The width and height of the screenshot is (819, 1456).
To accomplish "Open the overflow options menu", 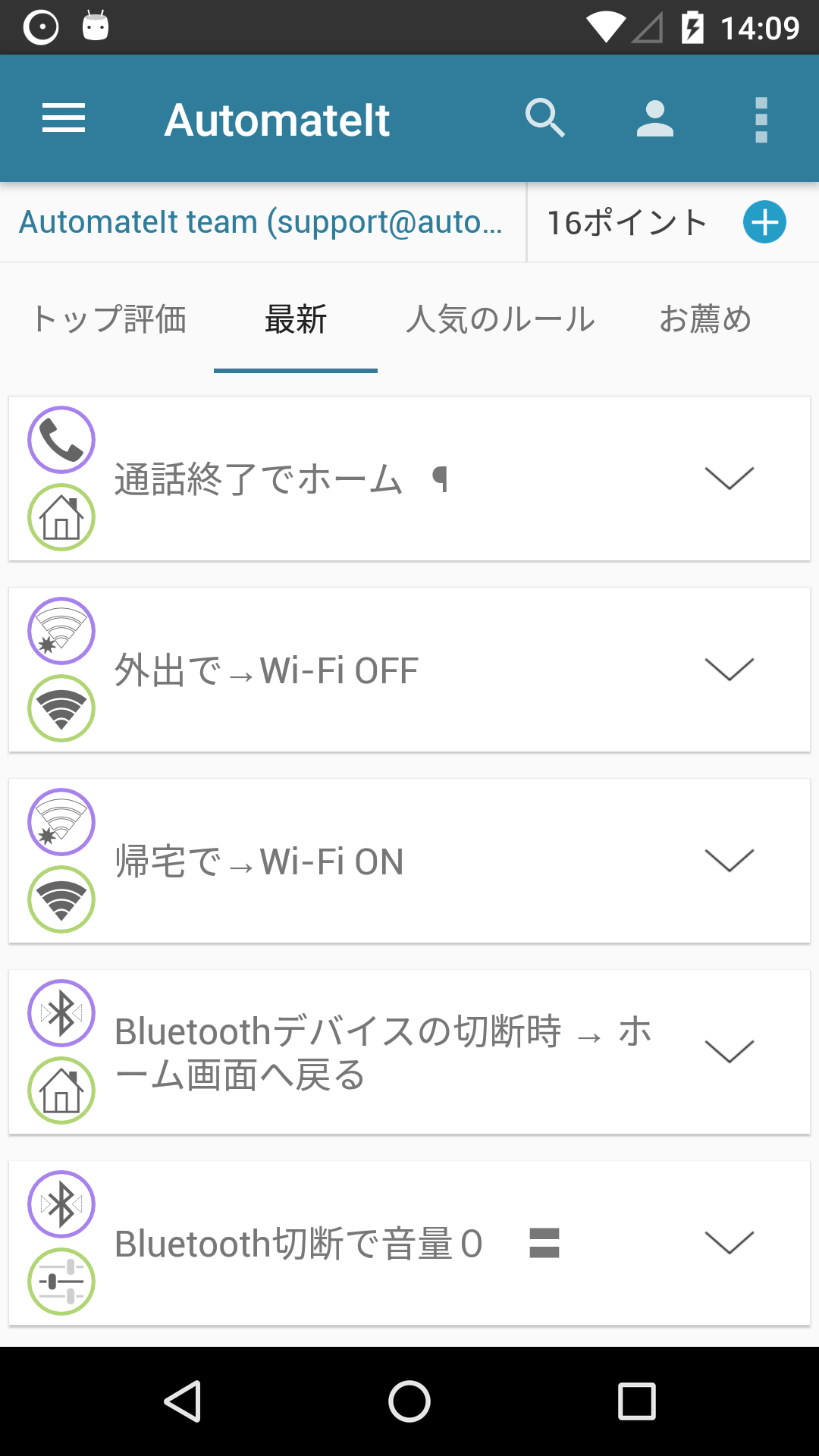I will [x=760, y=118].
